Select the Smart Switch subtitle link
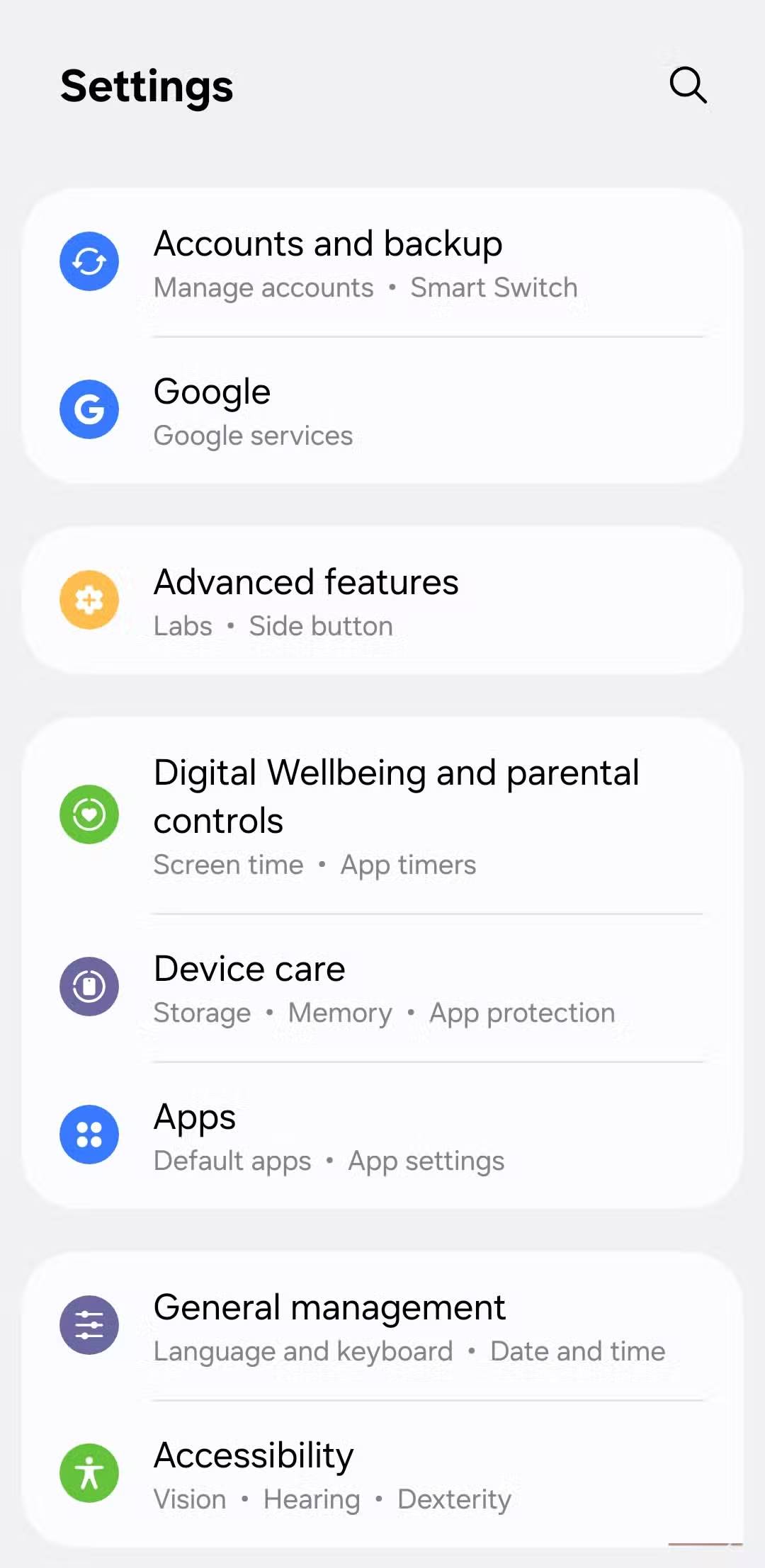The height and width of the screenshot is (1568, 765). tap(494, 288)
